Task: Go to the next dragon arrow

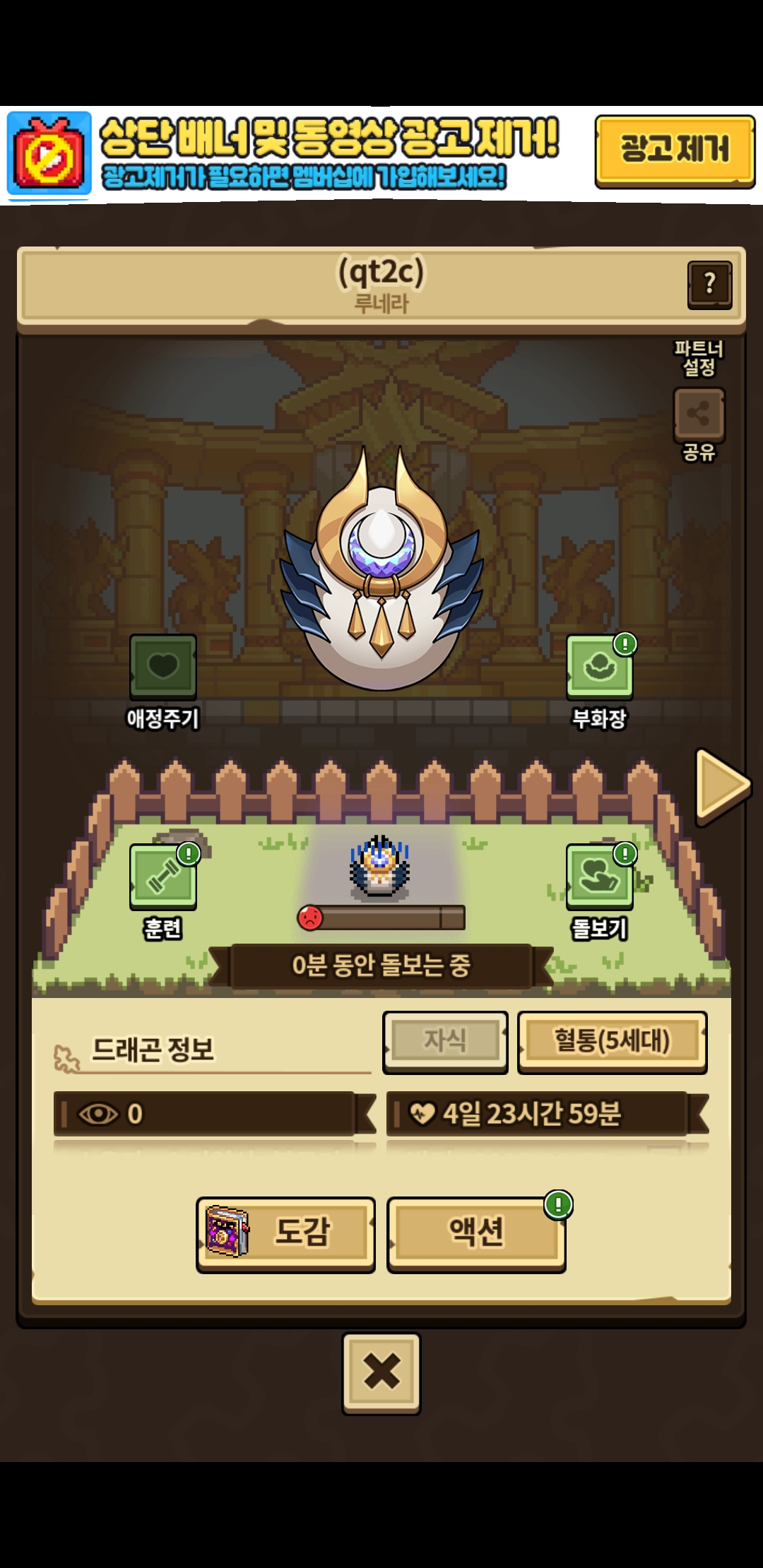Action: [721, 786]
